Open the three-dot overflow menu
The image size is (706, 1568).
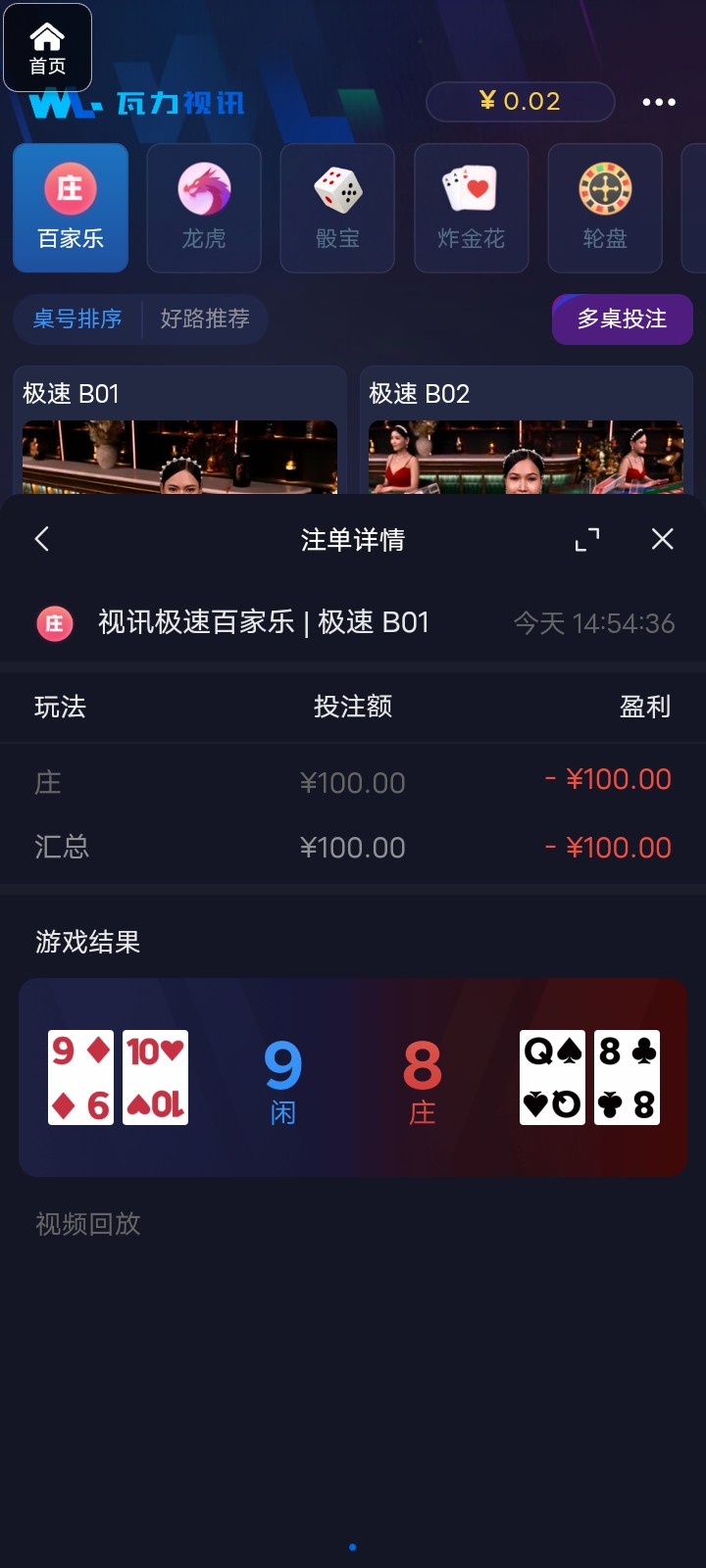659,102
